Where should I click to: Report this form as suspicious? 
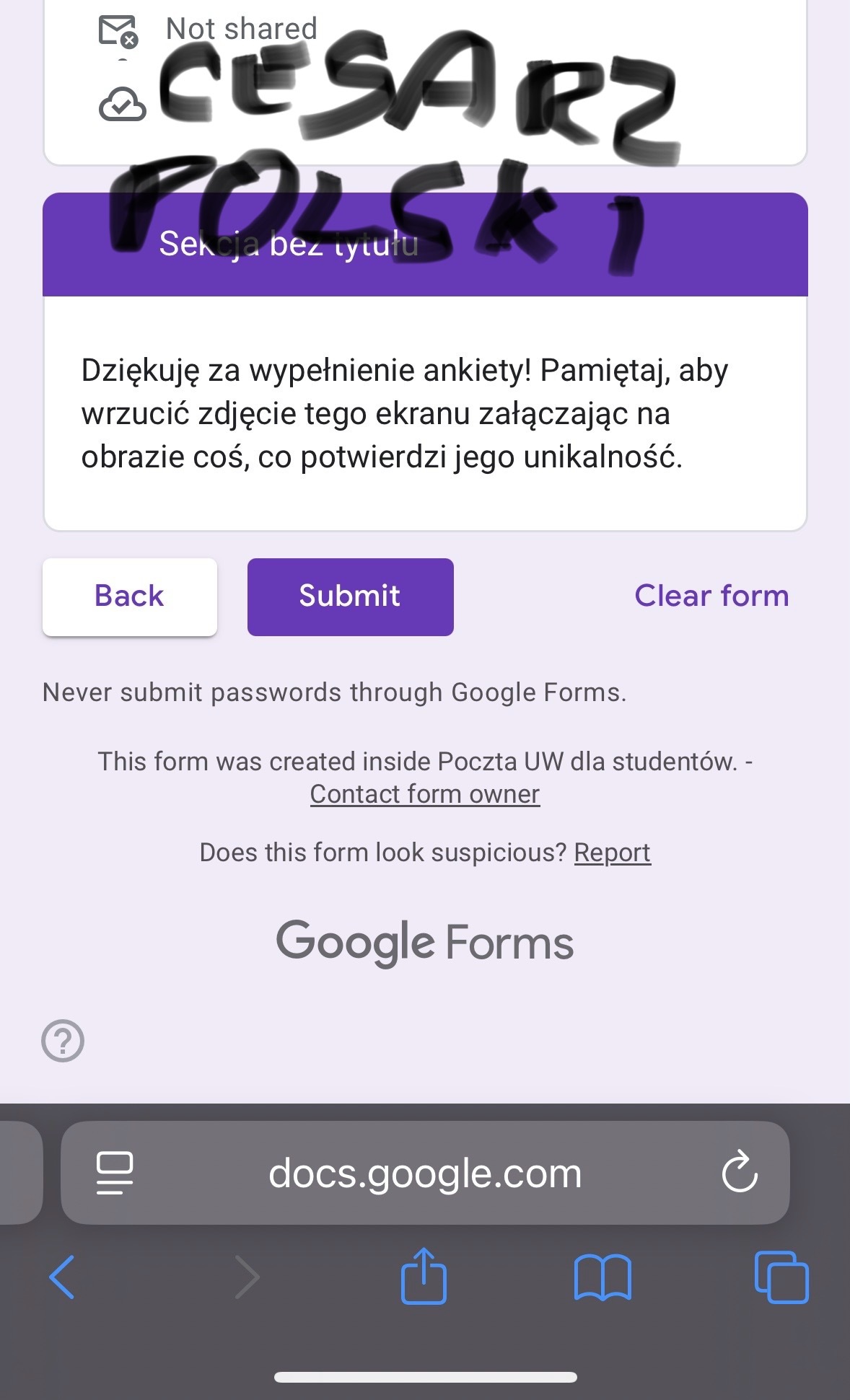[612, 853]
